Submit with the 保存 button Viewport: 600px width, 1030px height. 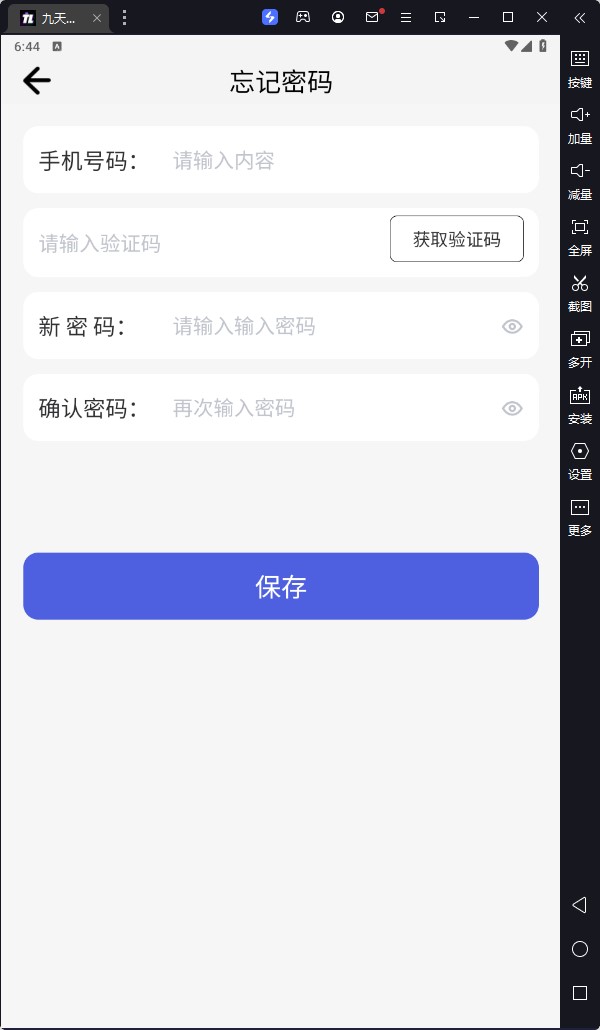click(x=281, y=586)
